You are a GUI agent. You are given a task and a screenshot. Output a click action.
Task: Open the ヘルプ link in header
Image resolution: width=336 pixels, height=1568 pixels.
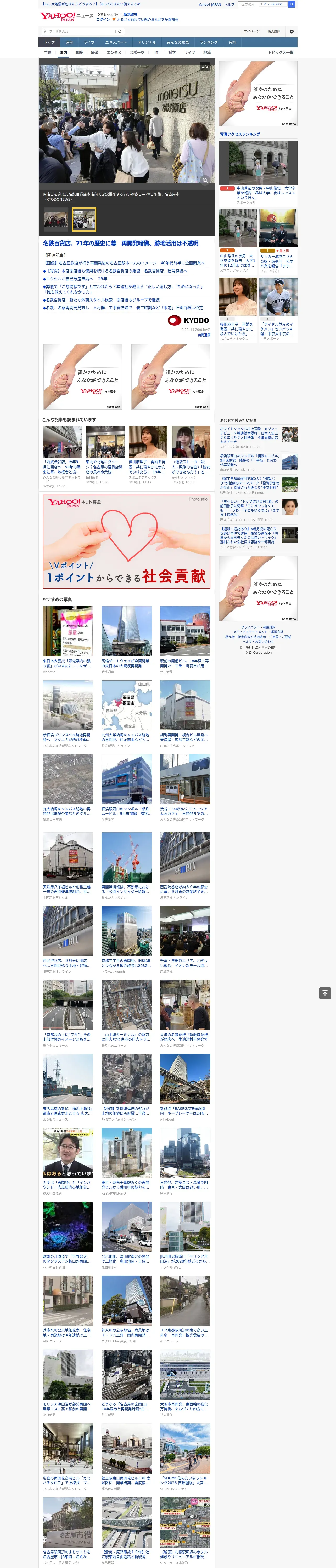tap(229, 4)
